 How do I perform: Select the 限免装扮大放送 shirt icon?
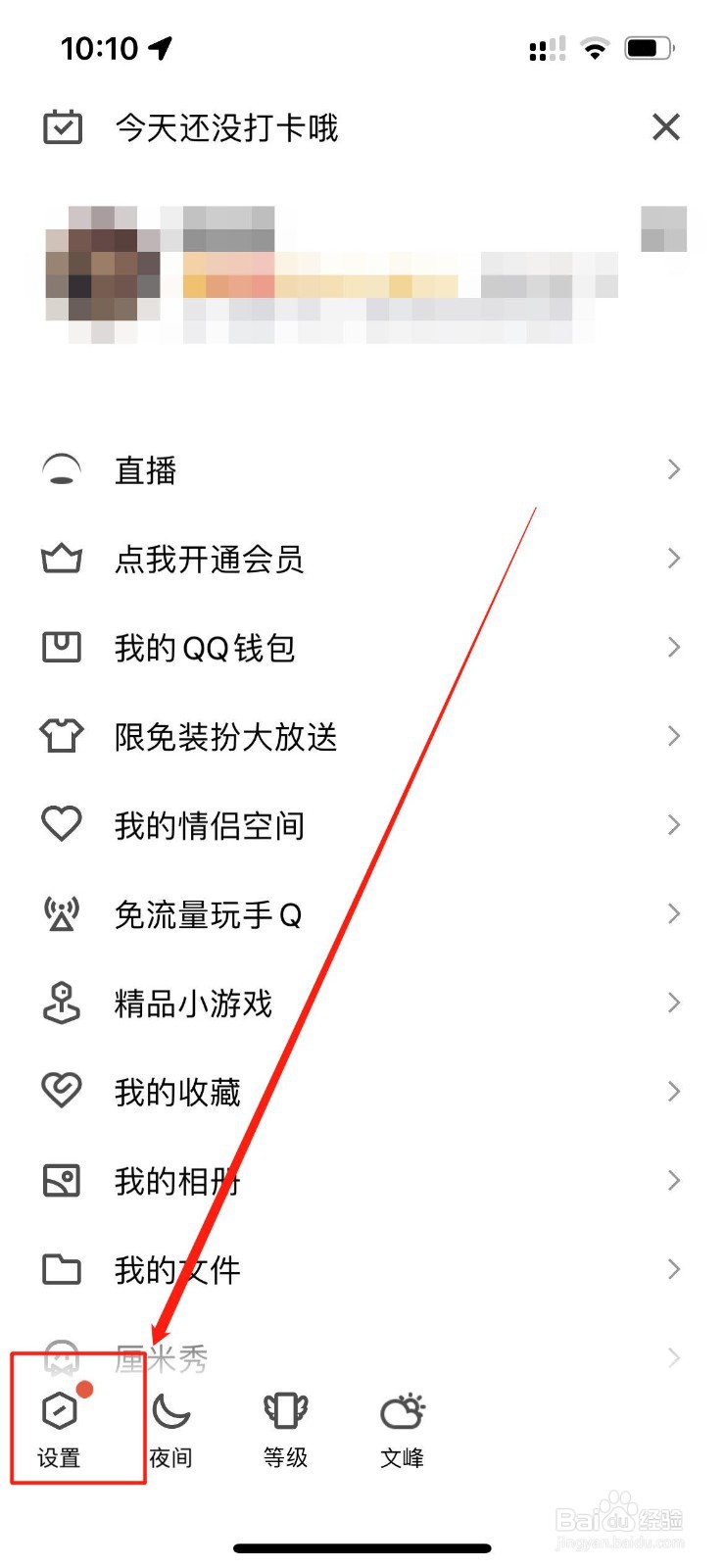[x=61, y=736]
